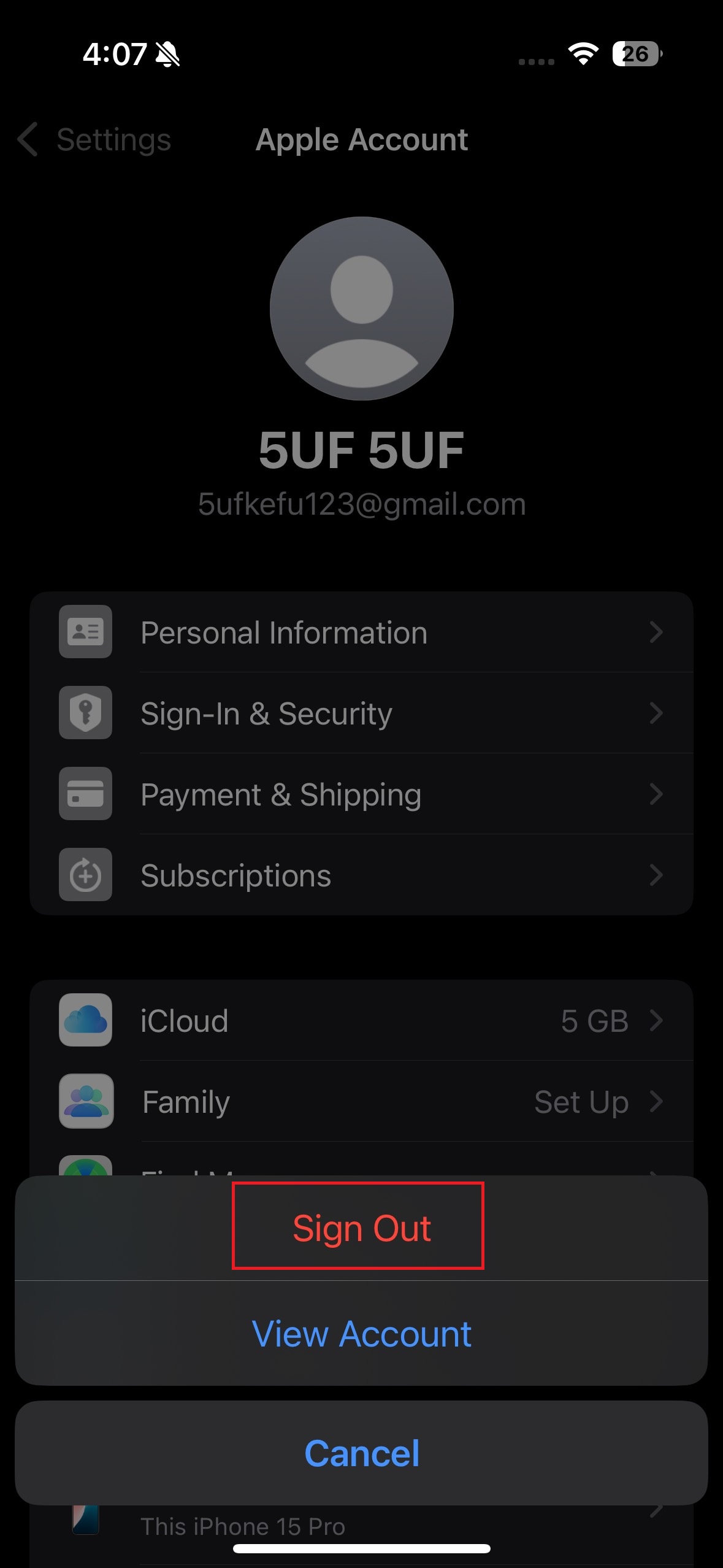Viewport: 723px width, 1568px height.
Task: Open Payment & Shipping
Action: pyautogui.click(x=361, y=794)
